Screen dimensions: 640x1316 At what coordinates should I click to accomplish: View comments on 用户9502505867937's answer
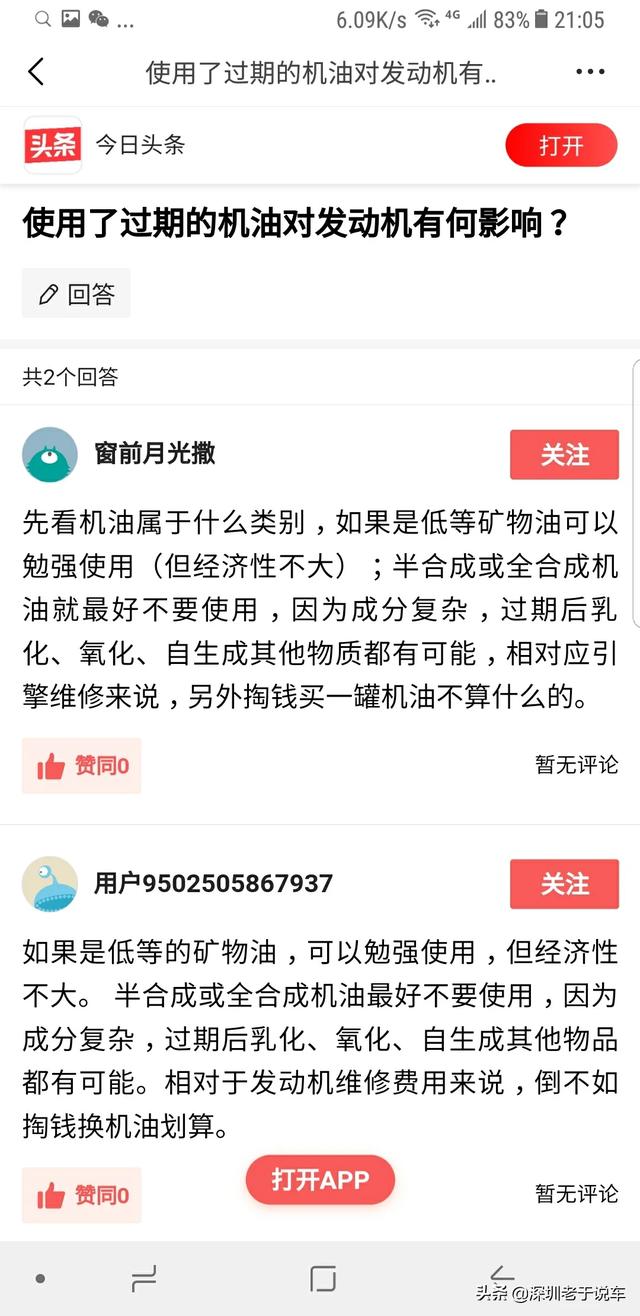pyautogui.click(x=576, y=1194)
